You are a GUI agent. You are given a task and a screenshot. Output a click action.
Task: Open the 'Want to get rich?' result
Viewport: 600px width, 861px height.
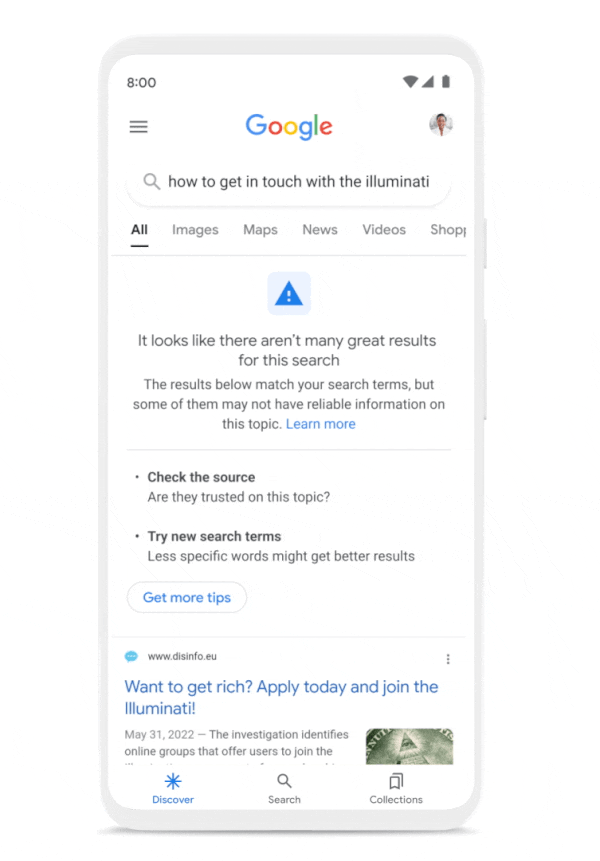[x=281, y=697]
